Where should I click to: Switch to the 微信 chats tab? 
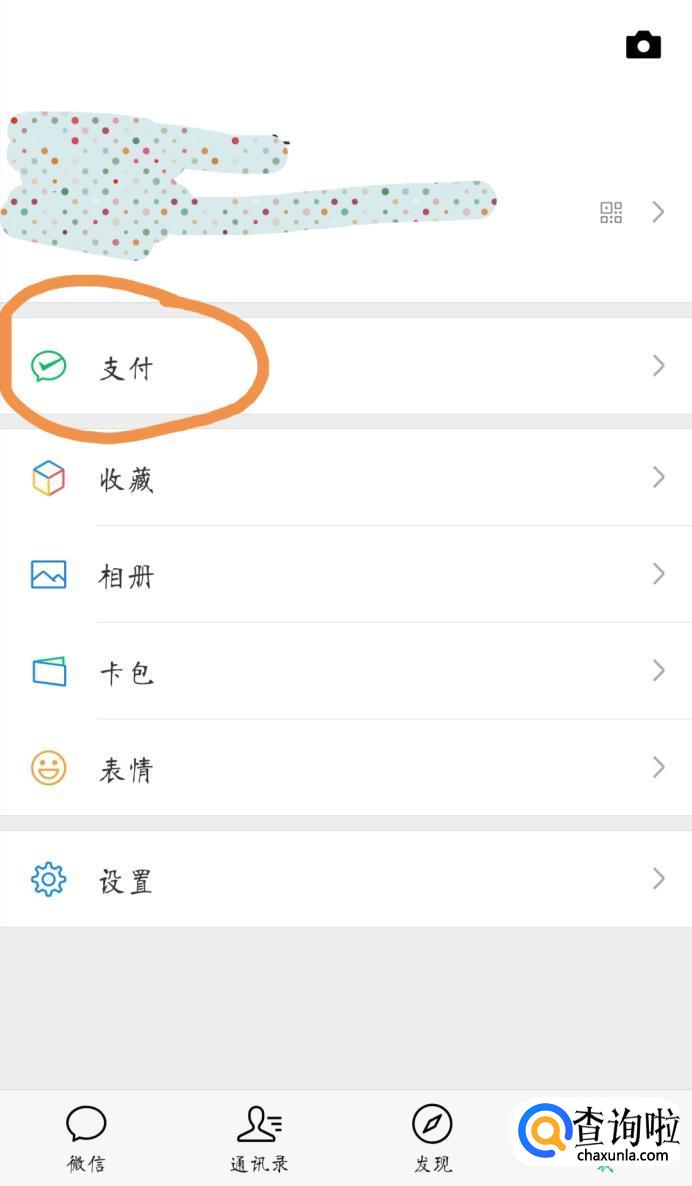pos(86,1138)
